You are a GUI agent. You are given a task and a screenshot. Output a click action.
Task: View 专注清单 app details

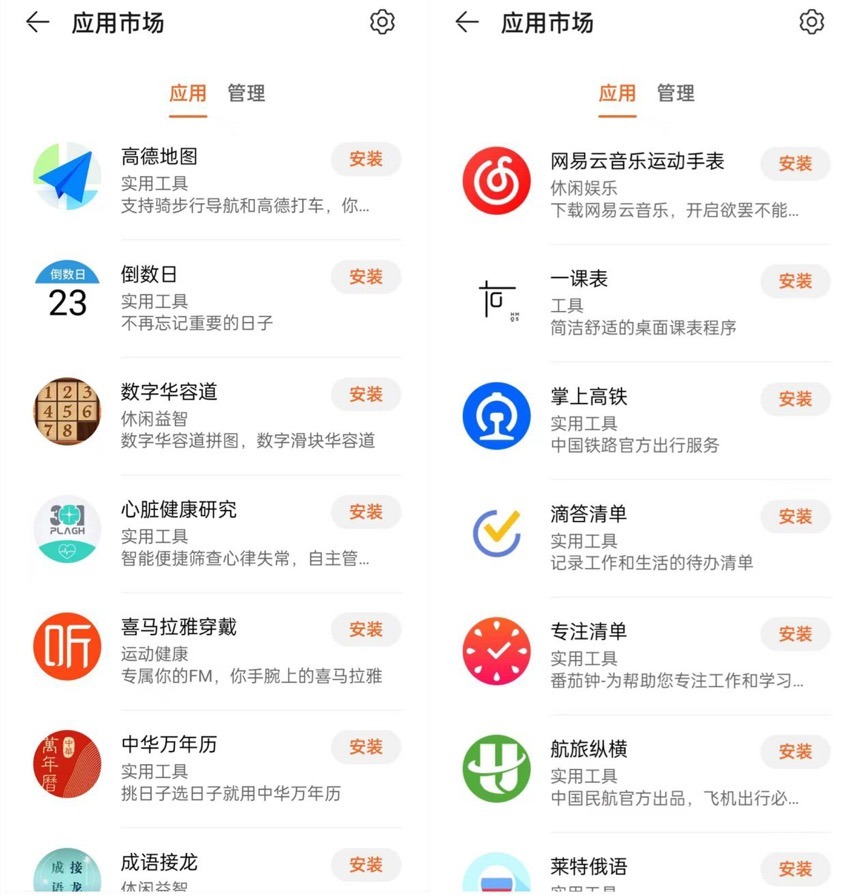coord(589,633)
